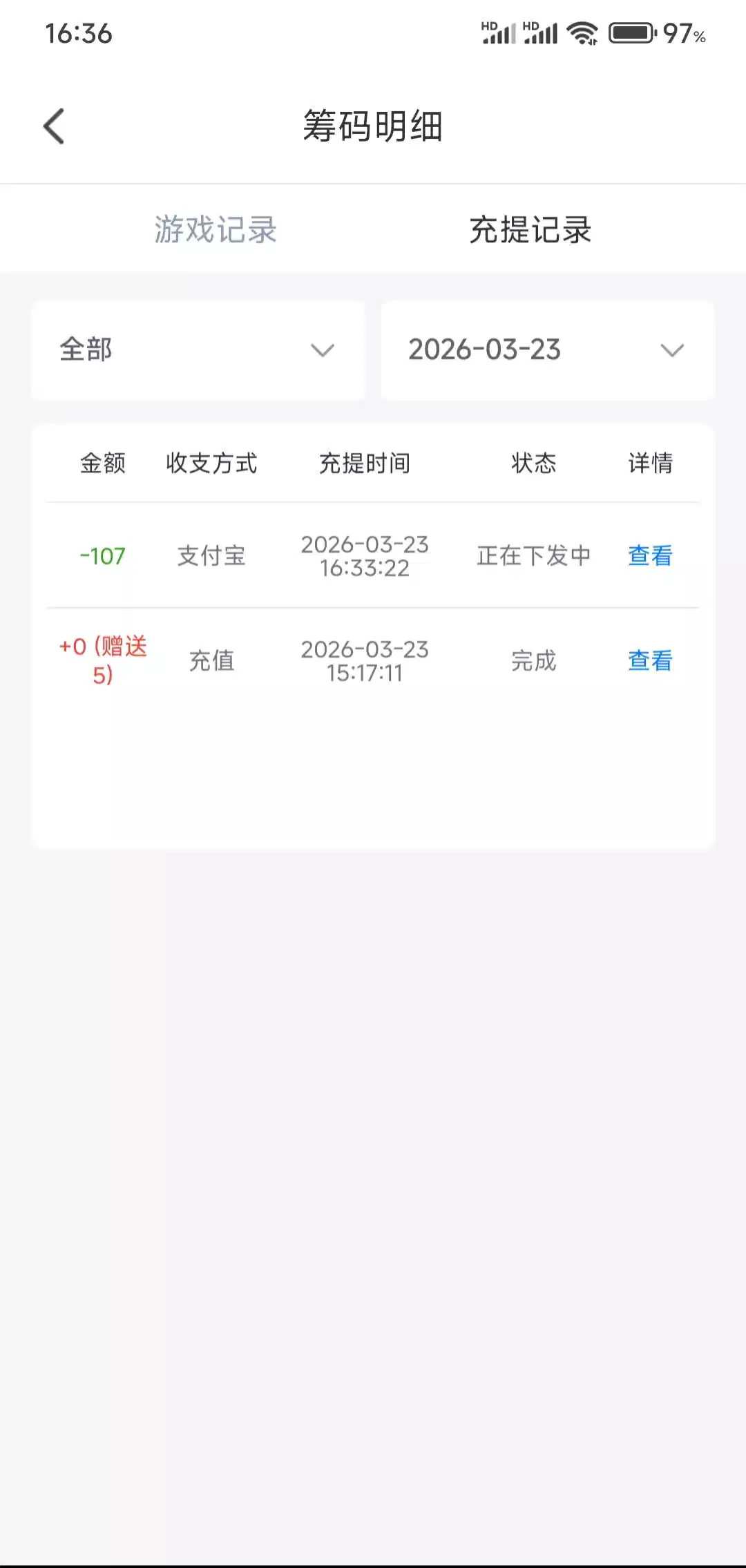746x1568 pixels.
Task: View details of the -107 支付宝 record
Action: (649, 555)
